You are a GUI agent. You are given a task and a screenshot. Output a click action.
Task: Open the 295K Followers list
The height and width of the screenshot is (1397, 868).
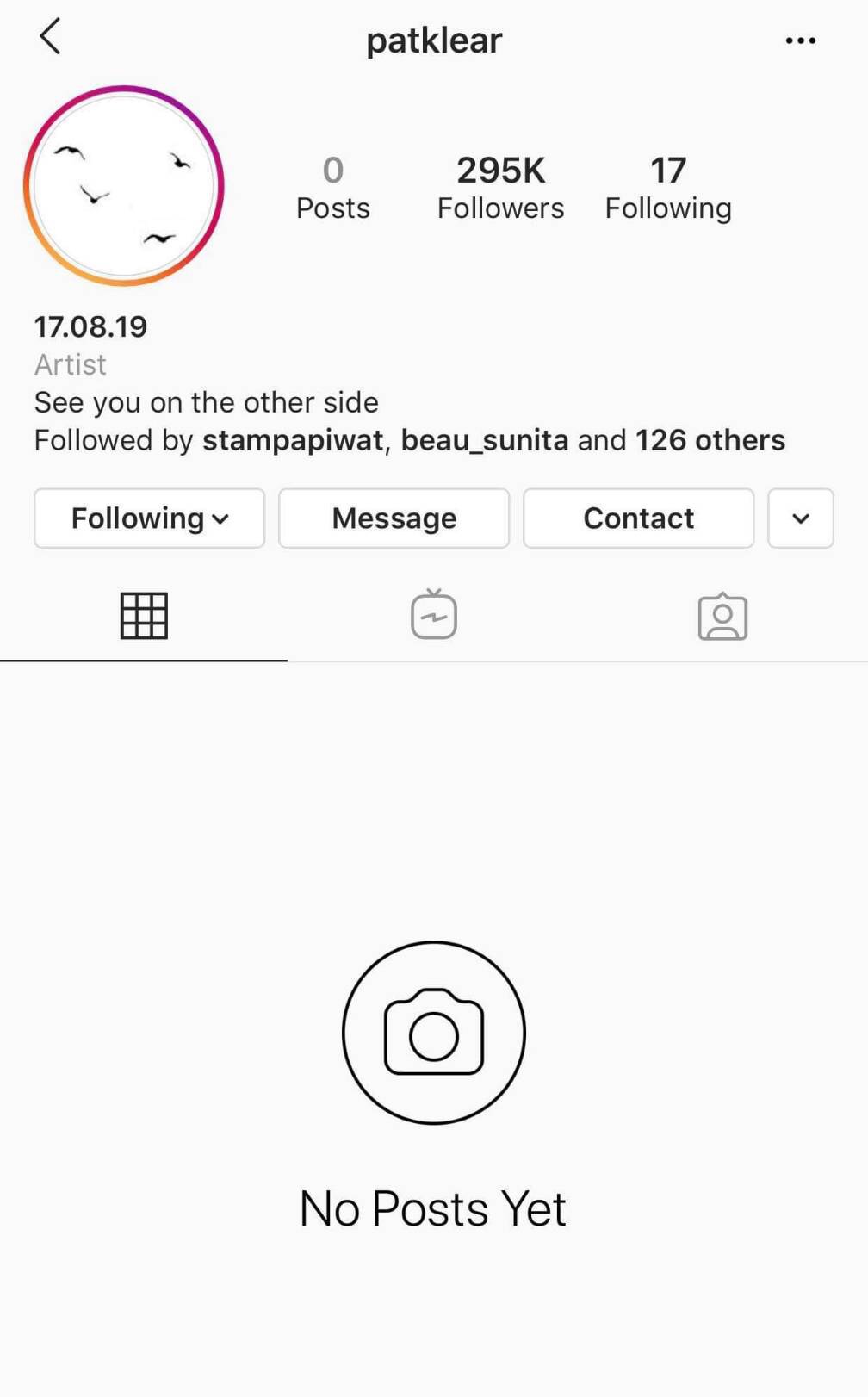500,187
